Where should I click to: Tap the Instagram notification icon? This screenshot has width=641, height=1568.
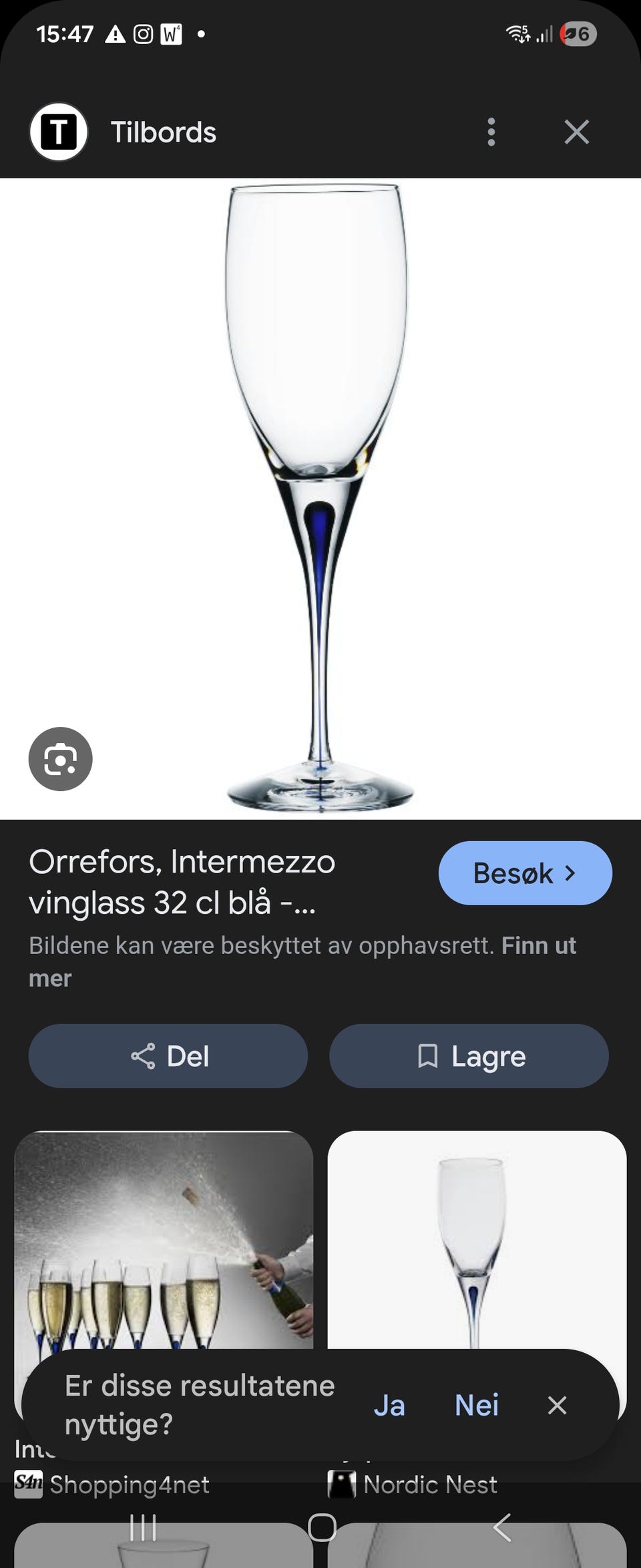[x=142, y=33]
